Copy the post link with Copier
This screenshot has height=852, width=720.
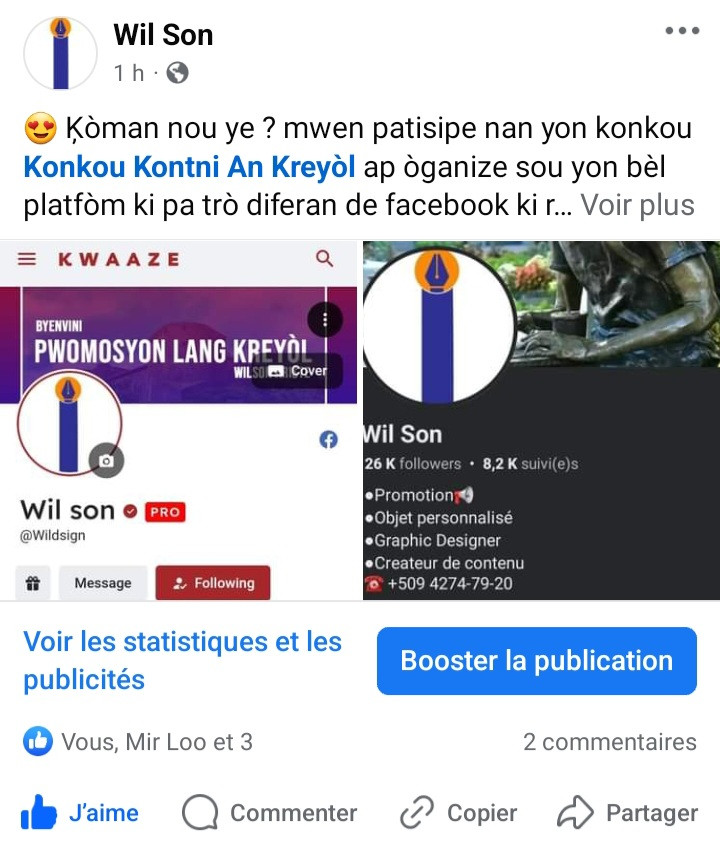coord(458,813)
